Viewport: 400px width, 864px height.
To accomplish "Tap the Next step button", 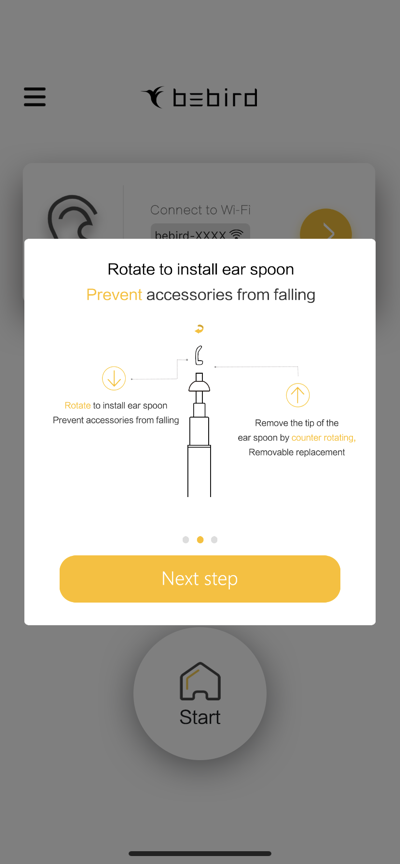I will click(199, 579).
